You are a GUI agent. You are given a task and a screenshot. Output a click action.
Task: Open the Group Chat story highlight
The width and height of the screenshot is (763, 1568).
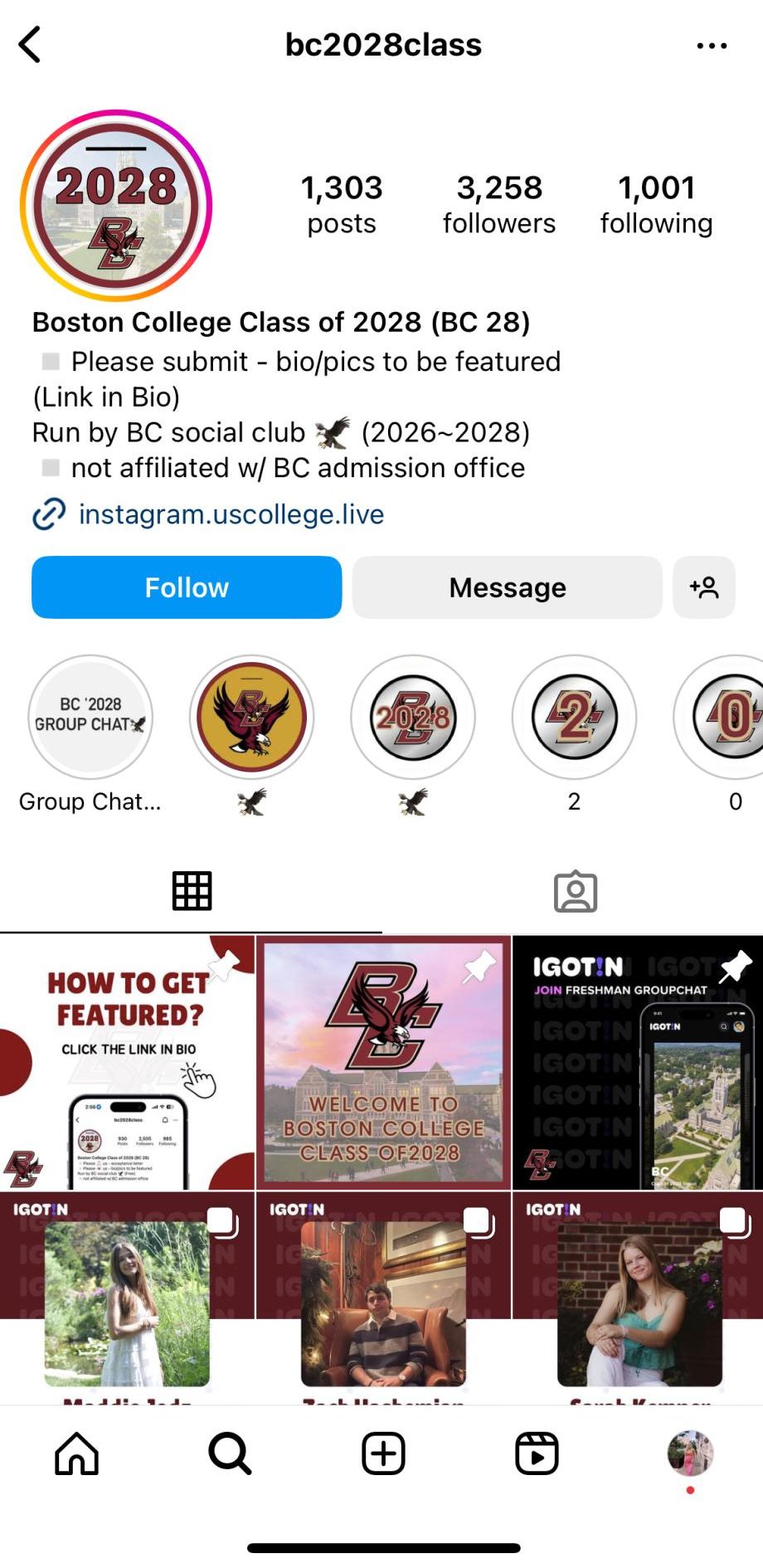90,718
